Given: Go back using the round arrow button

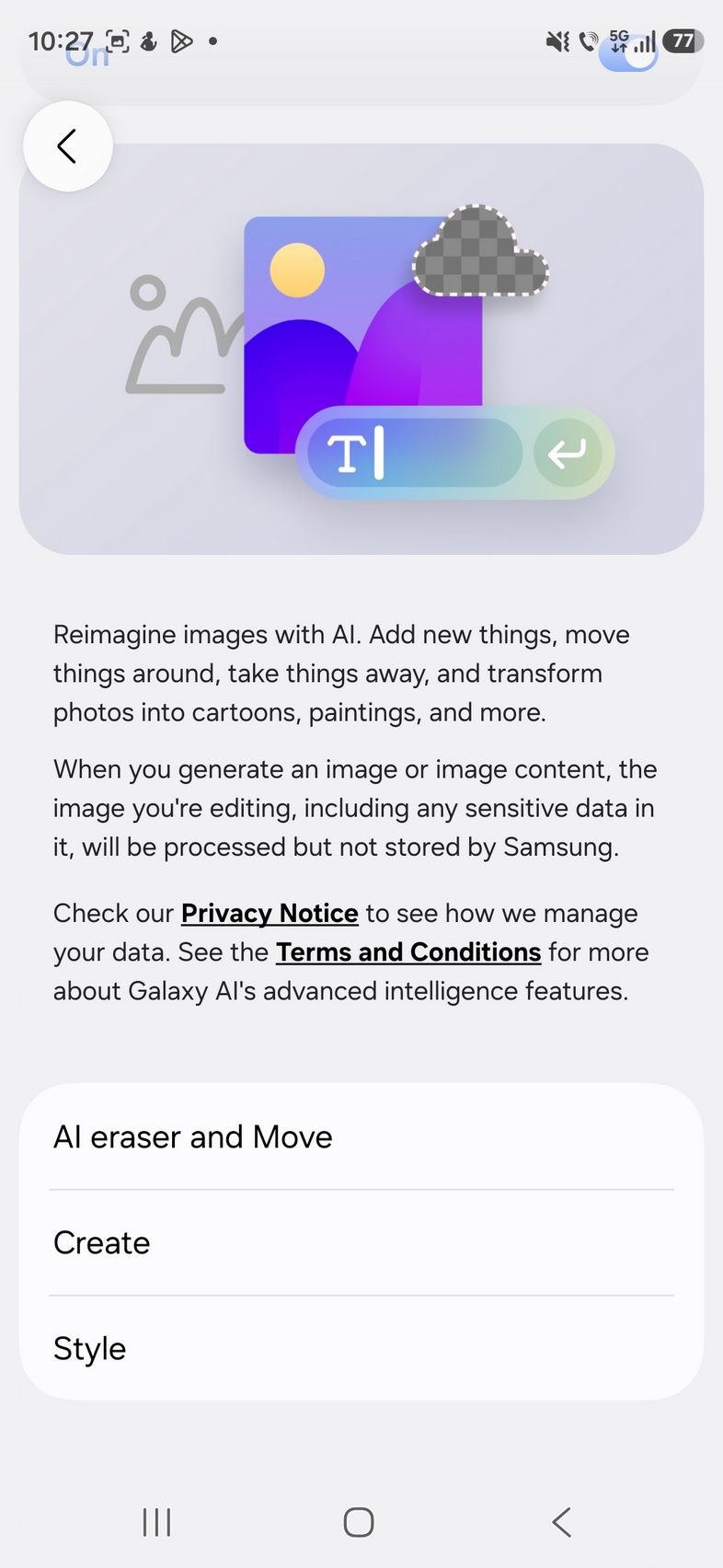Looking at the screenshot, I should pos(67,146).
